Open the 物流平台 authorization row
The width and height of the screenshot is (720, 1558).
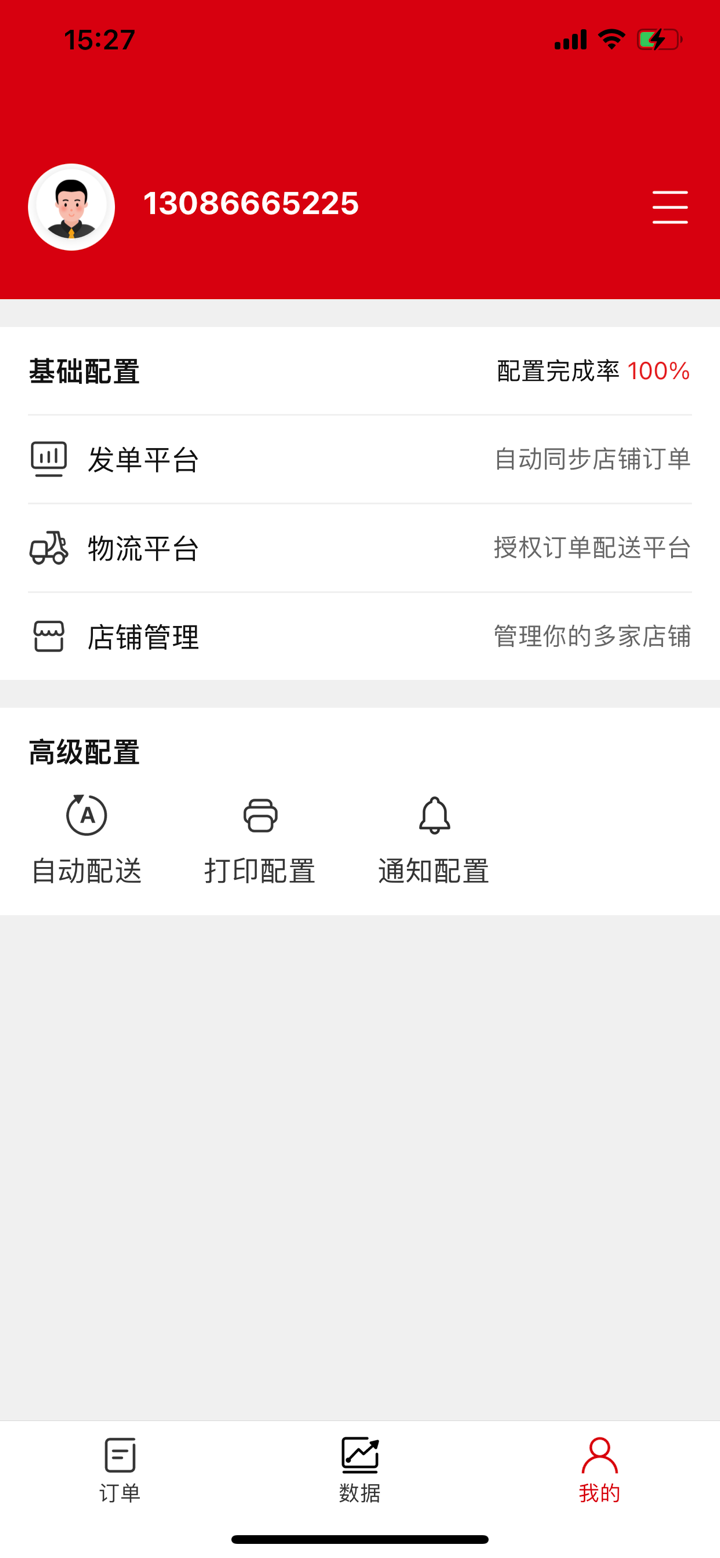coord(360,547)
